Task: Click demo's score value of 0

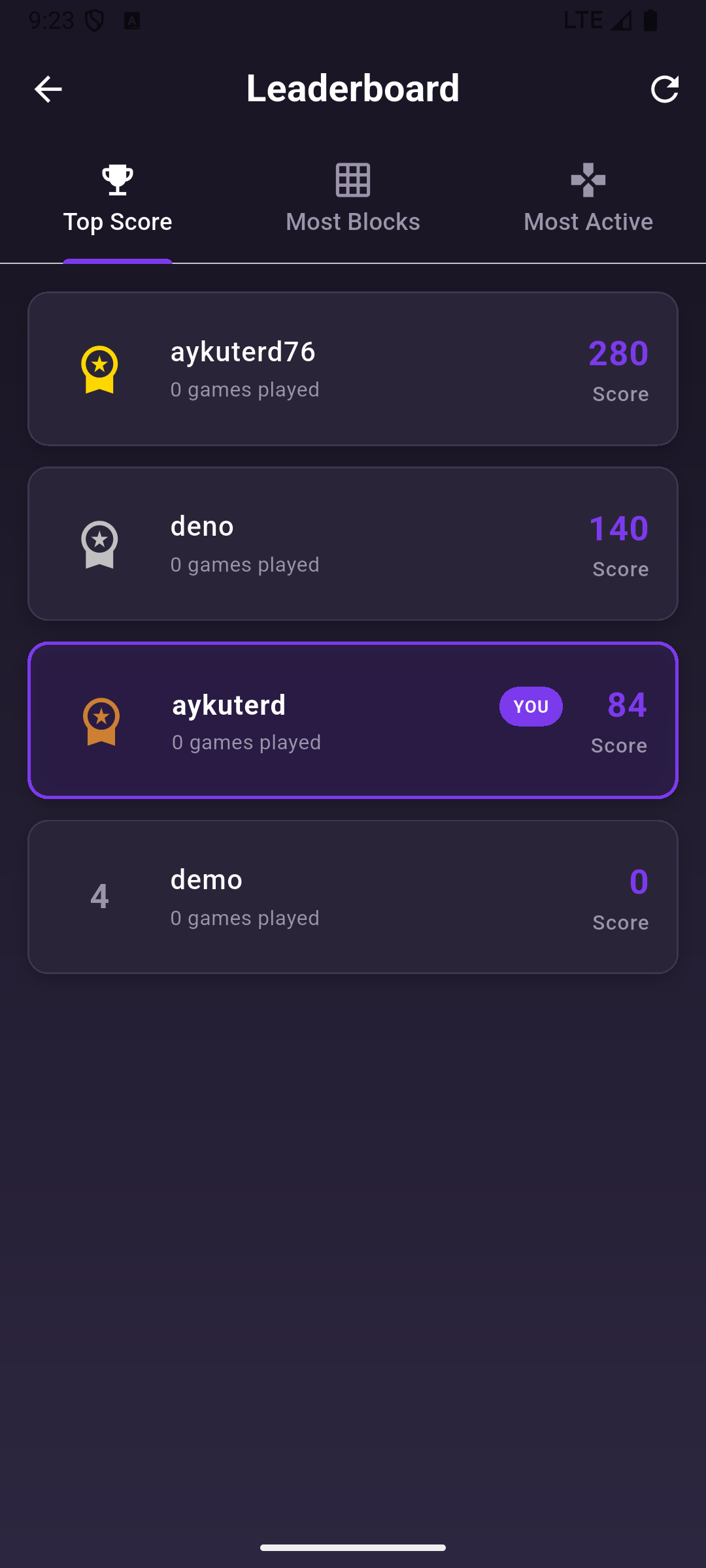Action: 639,881
